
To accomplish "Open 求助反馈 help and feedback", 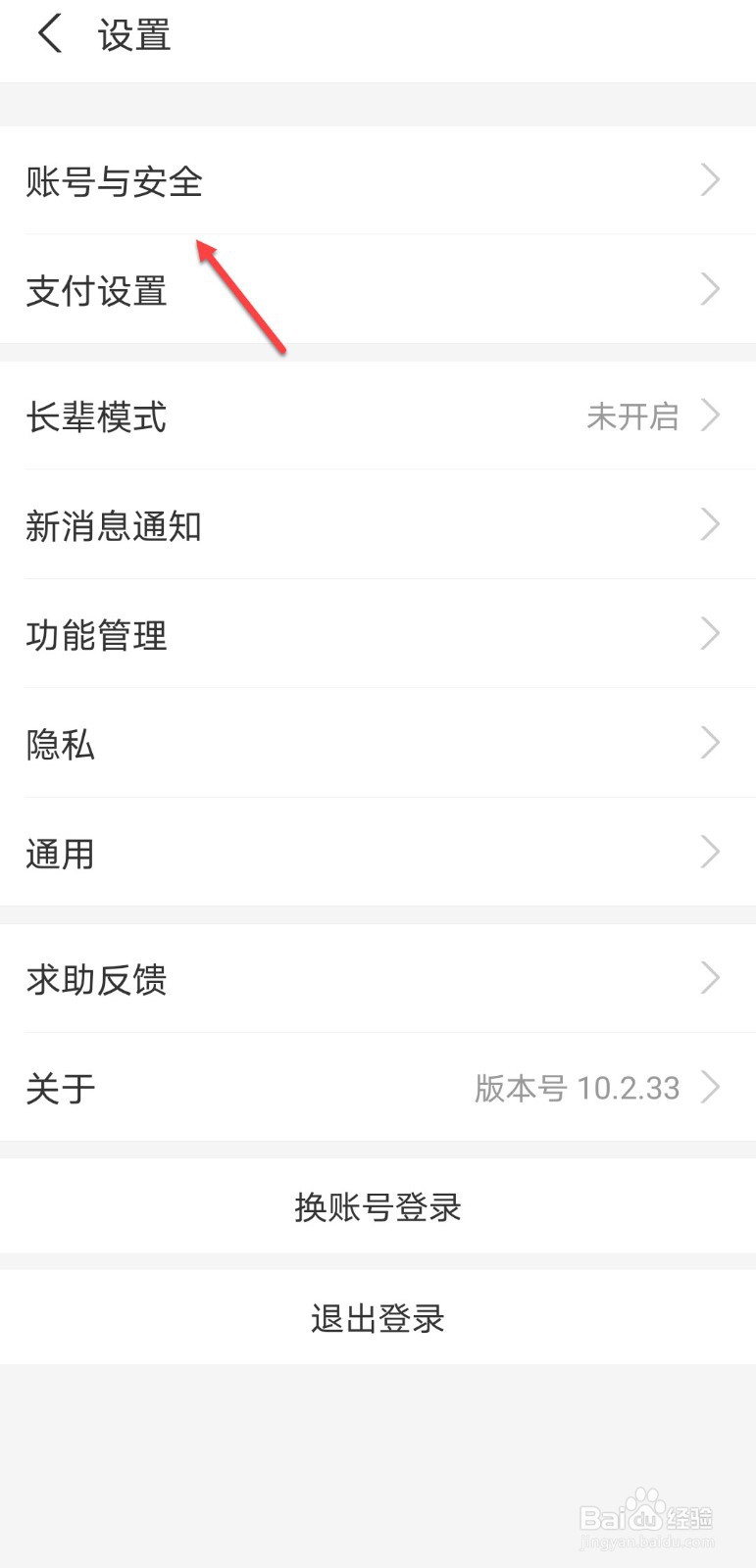I will [95, 979].
